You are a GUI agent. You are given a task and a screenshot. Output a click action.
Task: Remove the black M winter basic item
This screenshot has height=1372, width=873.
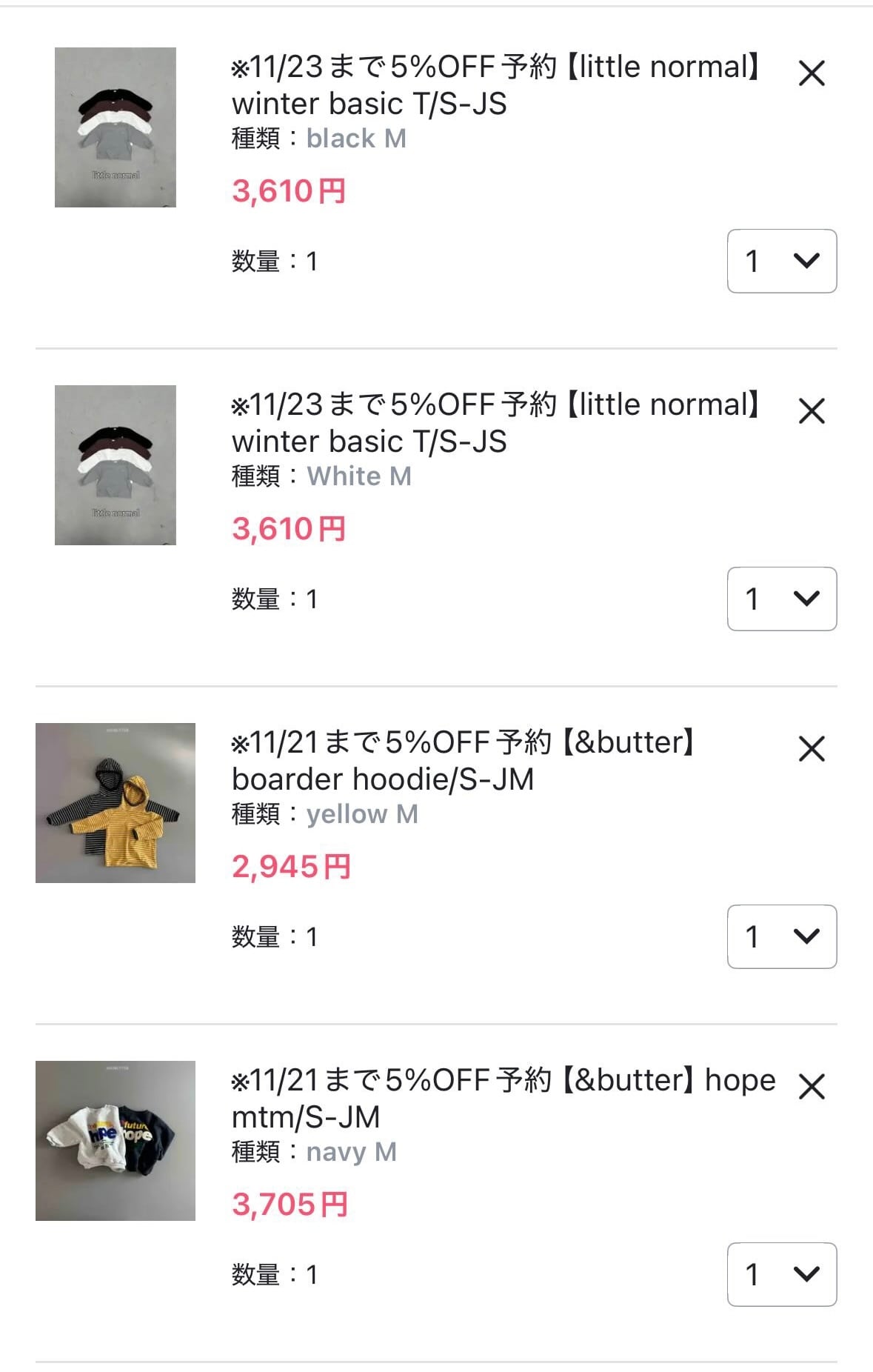point(812,73)
